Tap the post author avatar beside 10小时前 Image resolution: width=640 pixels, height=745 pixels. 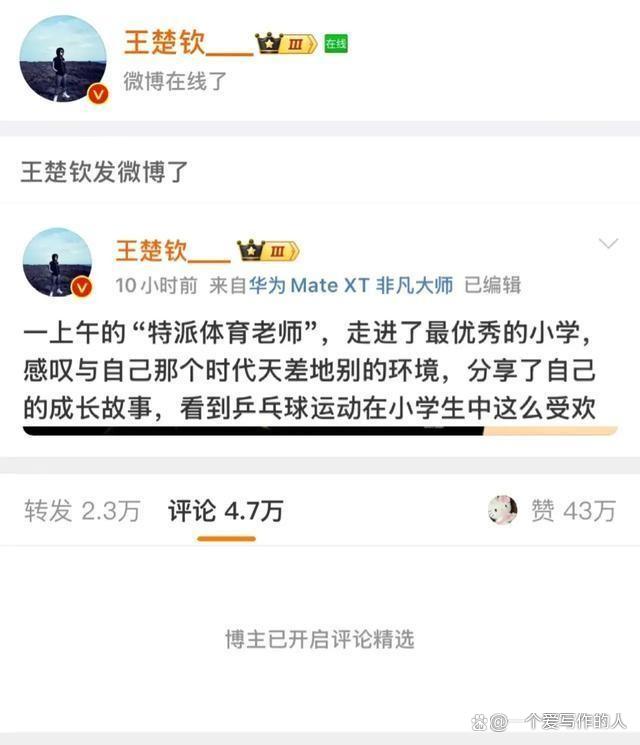pos(57,262)
